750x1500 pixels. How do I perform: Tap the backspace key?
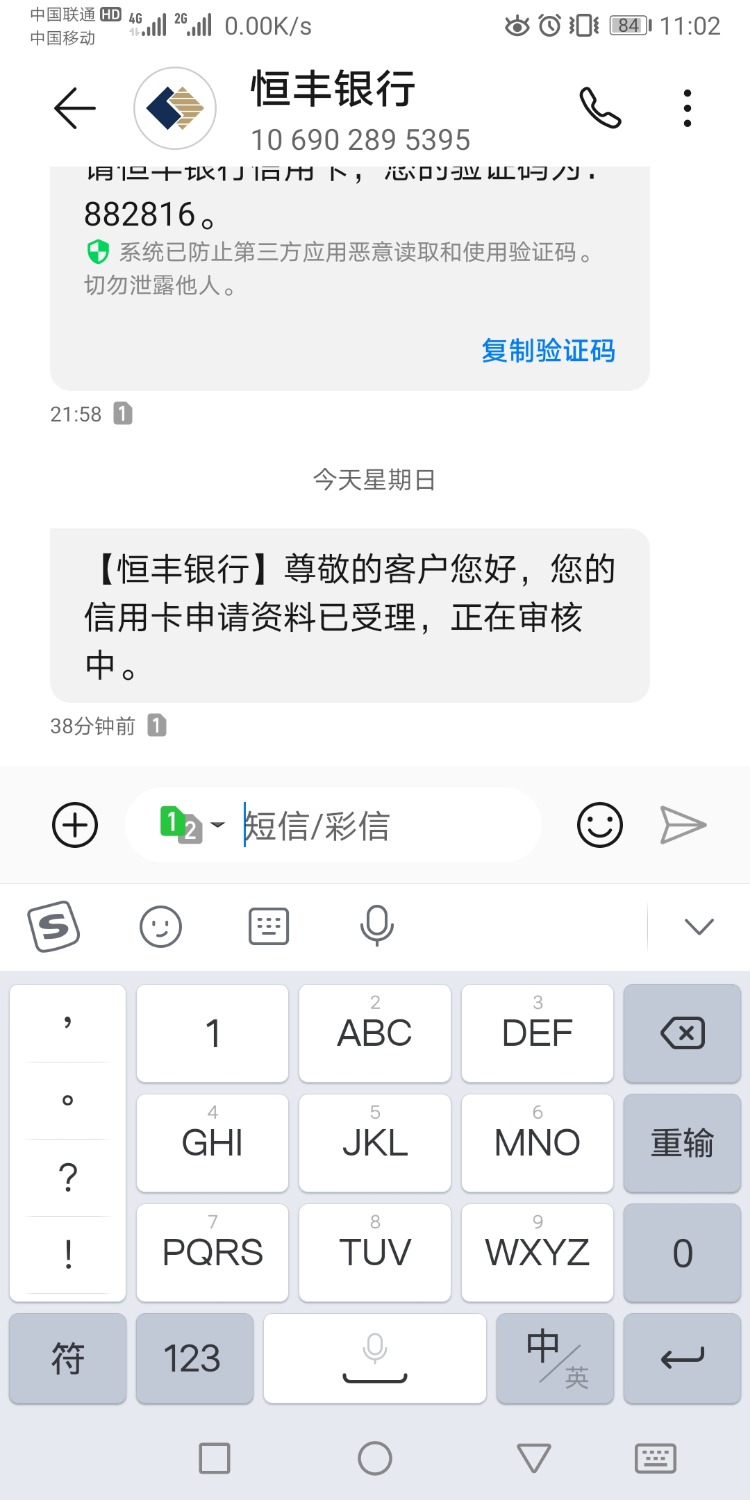682,1033
